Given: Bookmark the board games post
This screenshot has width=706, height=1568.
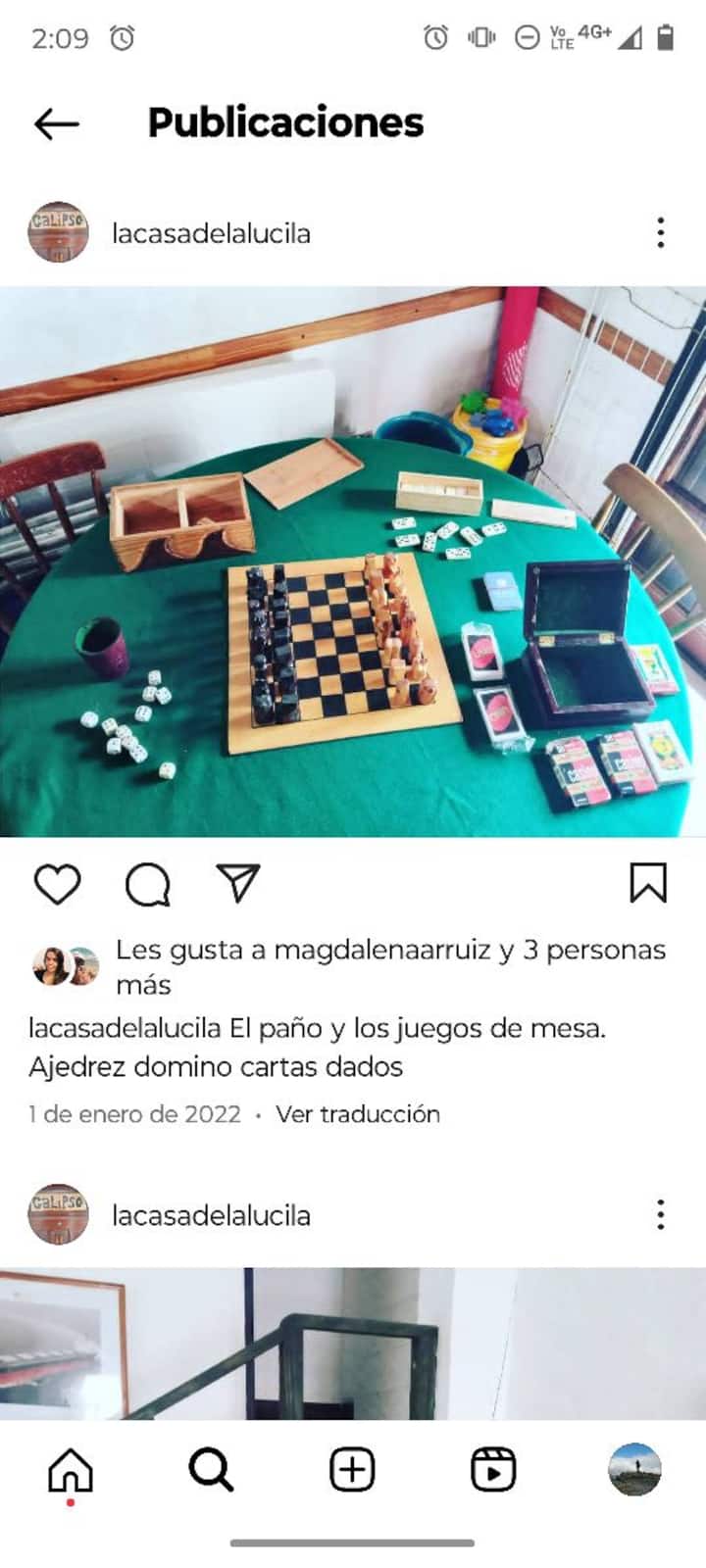Looking at the screenshot, I should (648, 884).
